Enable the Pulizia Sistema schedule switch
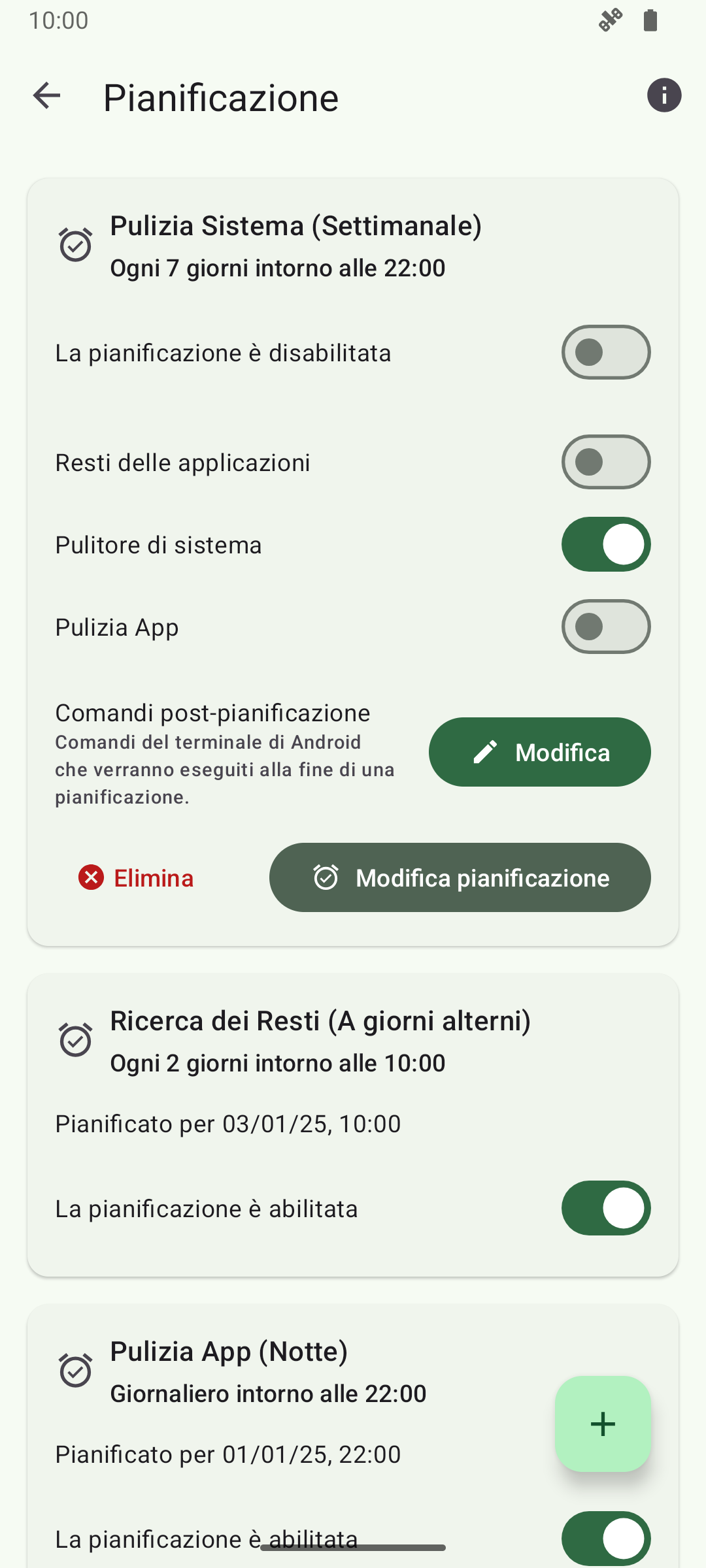706x1568 pixels. (x=605, y=352)
